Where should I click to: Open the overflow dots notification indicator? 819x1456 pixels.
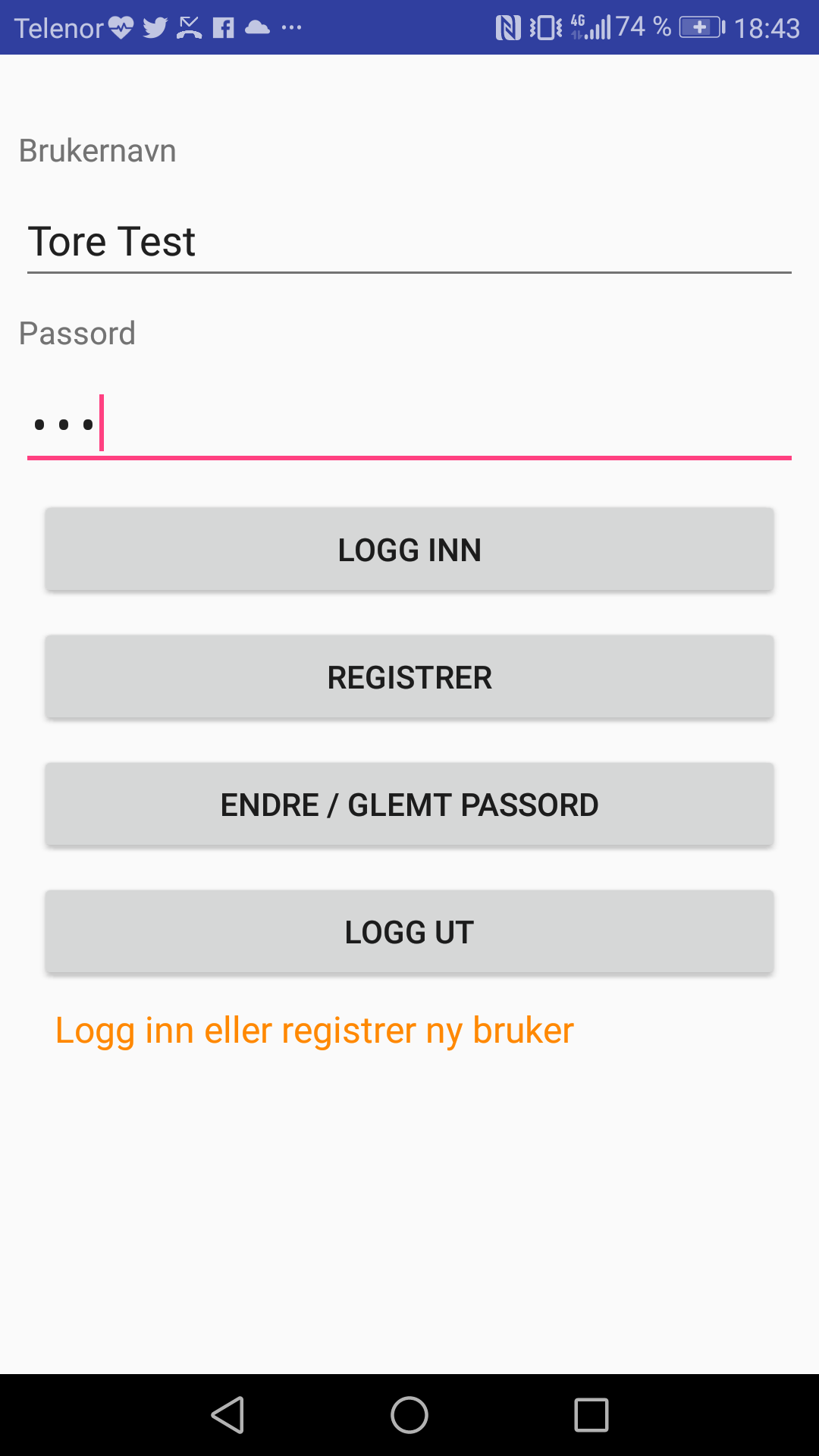coord(293,29)
